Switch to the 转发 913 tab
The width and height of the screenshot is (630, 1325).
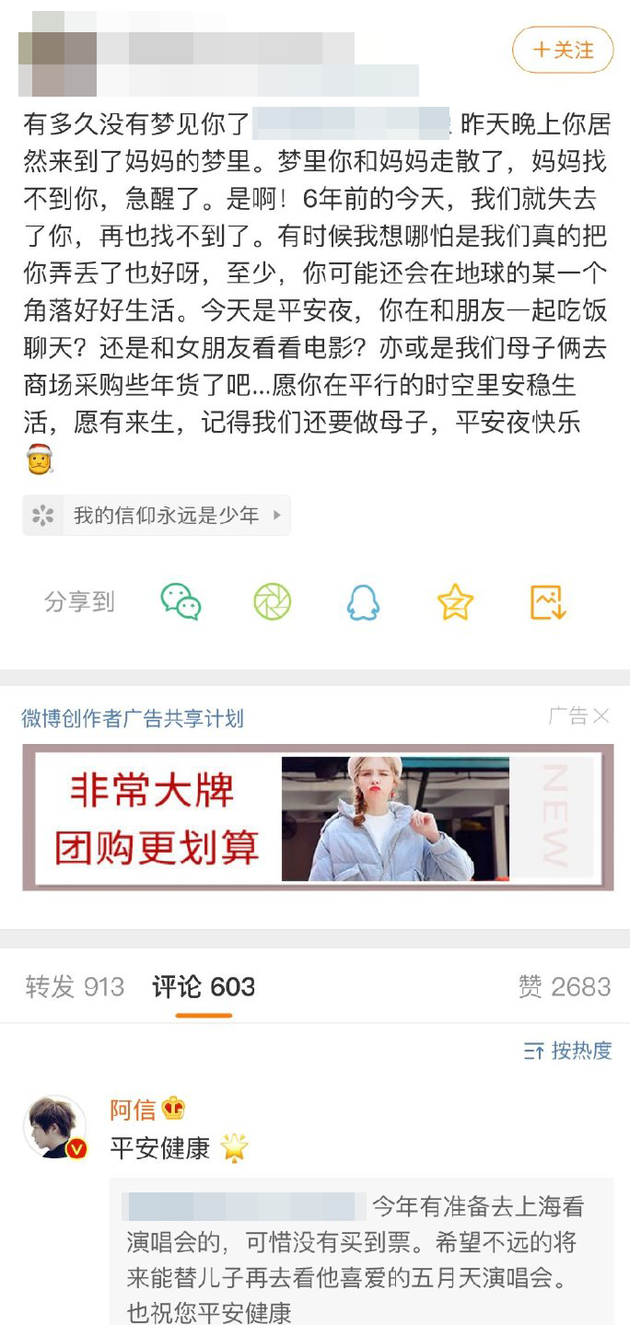pyautogui.click(x=75, y=987)
